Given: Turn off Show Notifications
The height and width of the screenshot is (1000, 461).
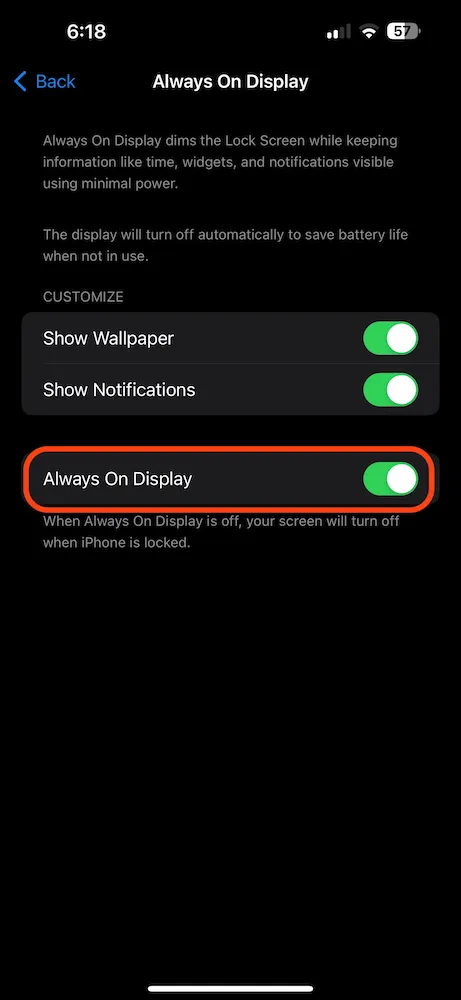Looking at the screenshot, I should [391, 390].
